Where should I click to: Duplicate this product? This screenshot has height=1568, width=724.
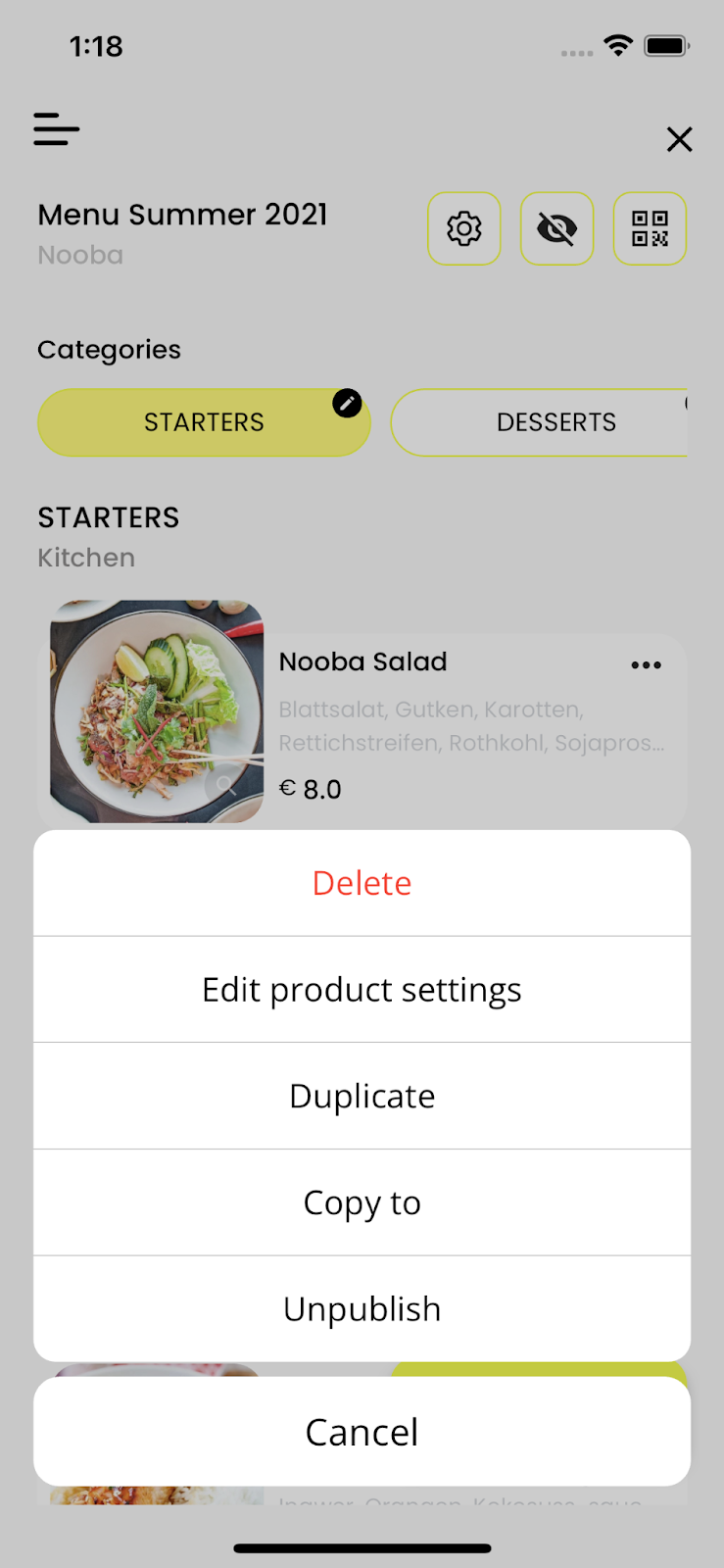362,1096
